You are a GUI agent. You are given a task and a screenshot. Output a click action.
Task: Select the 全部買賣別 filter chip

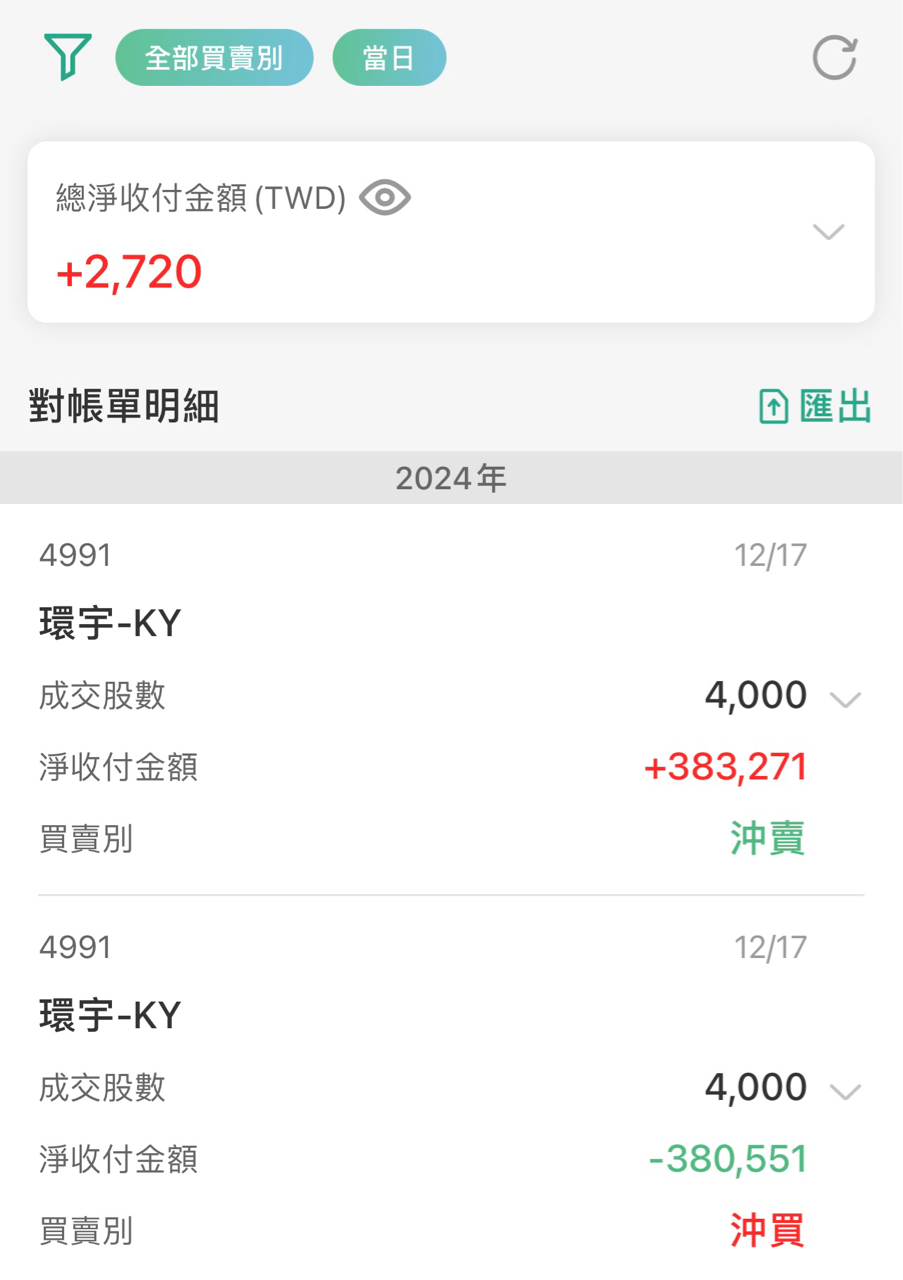(214, 58)
